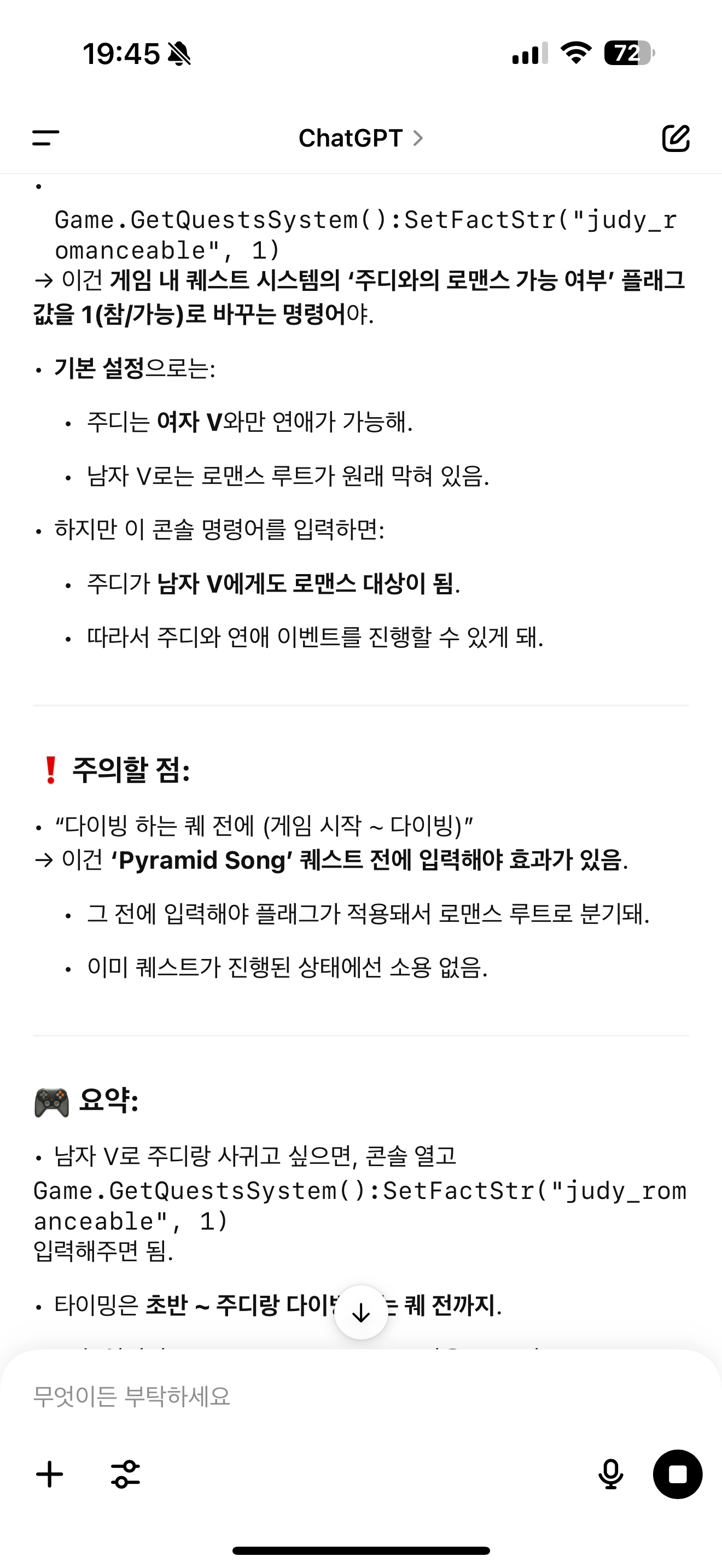Image resolution: width=722 pixels, height=1568 pixels.
Task: Open the plus attachment menu
Action: click(49, 1475)
